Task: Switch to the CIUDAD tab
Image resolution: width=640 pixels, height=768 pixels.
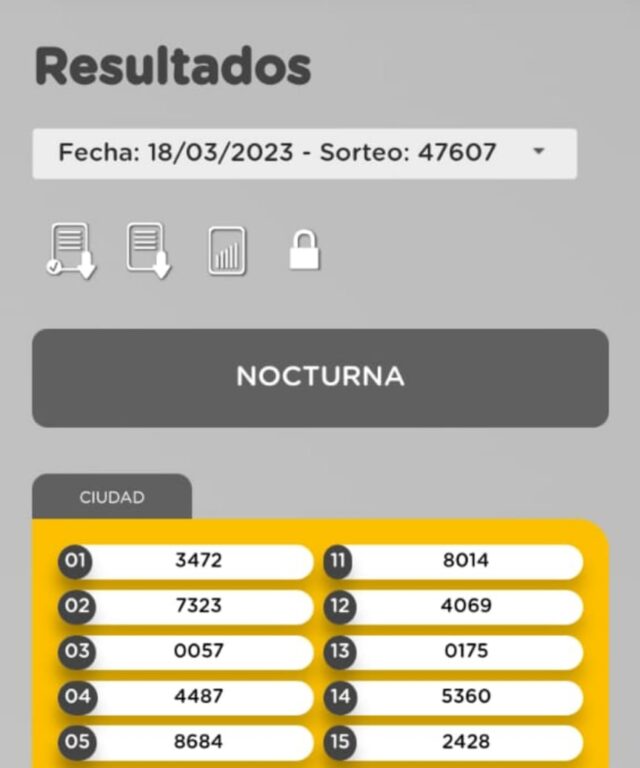Action: point(112,497)
